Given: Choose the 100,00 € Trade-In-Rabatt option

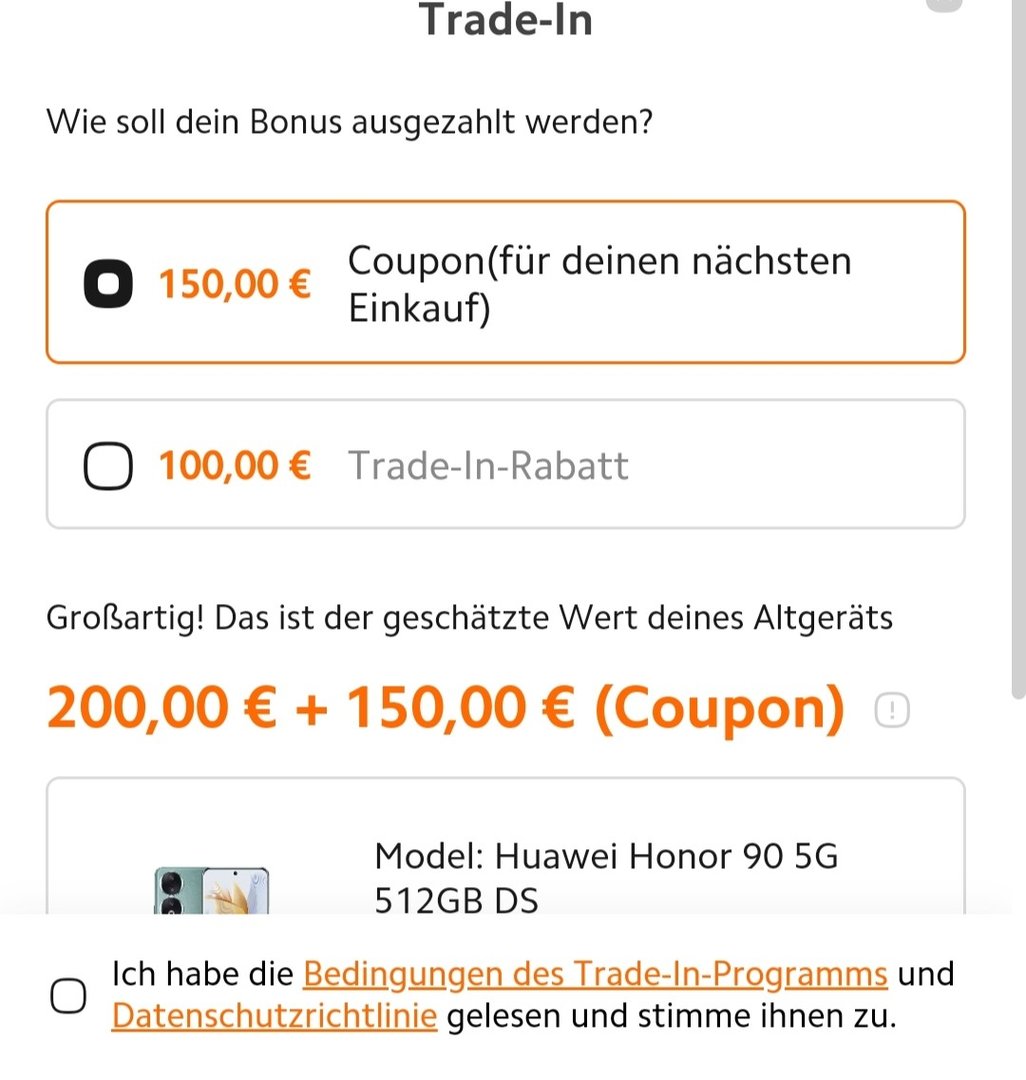Looking at the screenshot, I should coord(108,466).
